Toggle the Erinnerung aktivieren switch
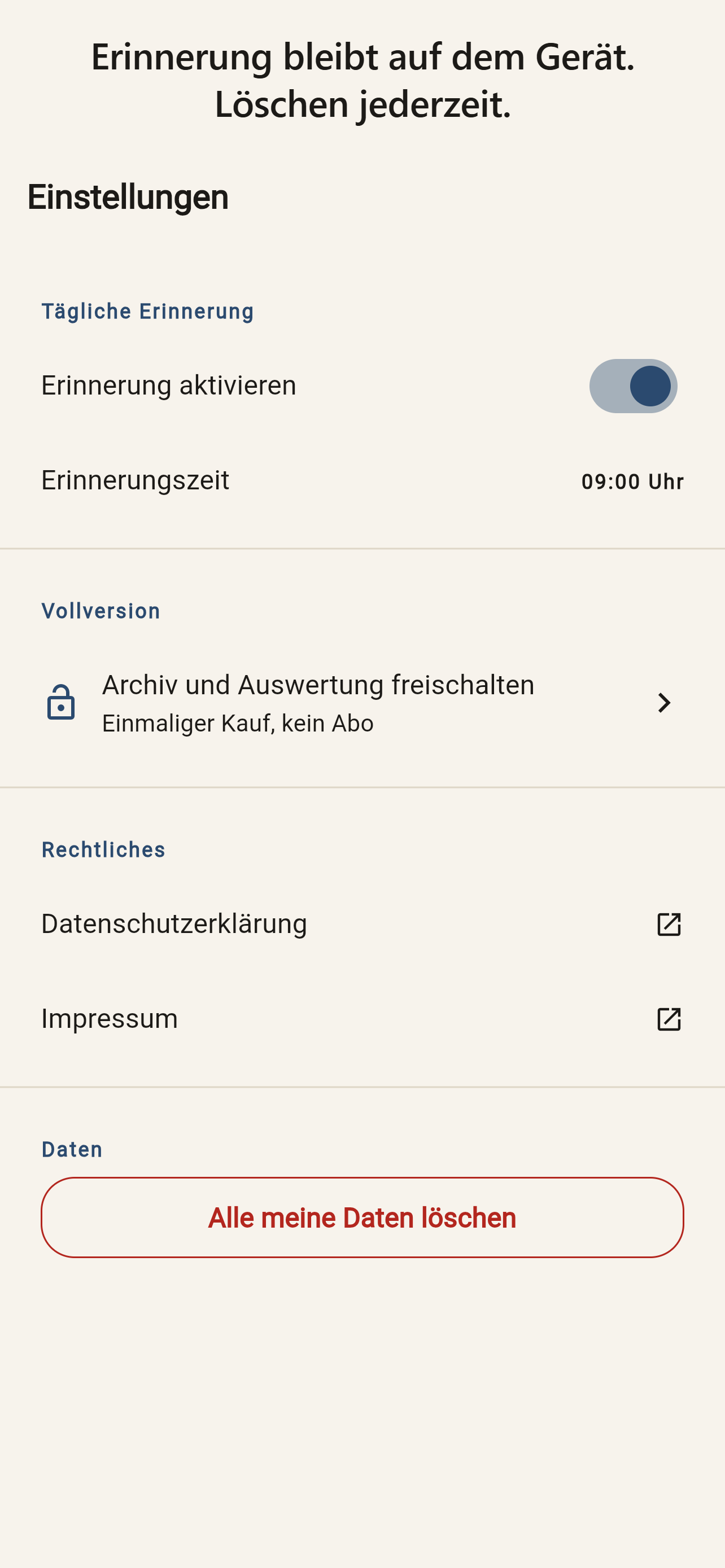The height and width of the screenshot is (1568, 725). (632, 386)
